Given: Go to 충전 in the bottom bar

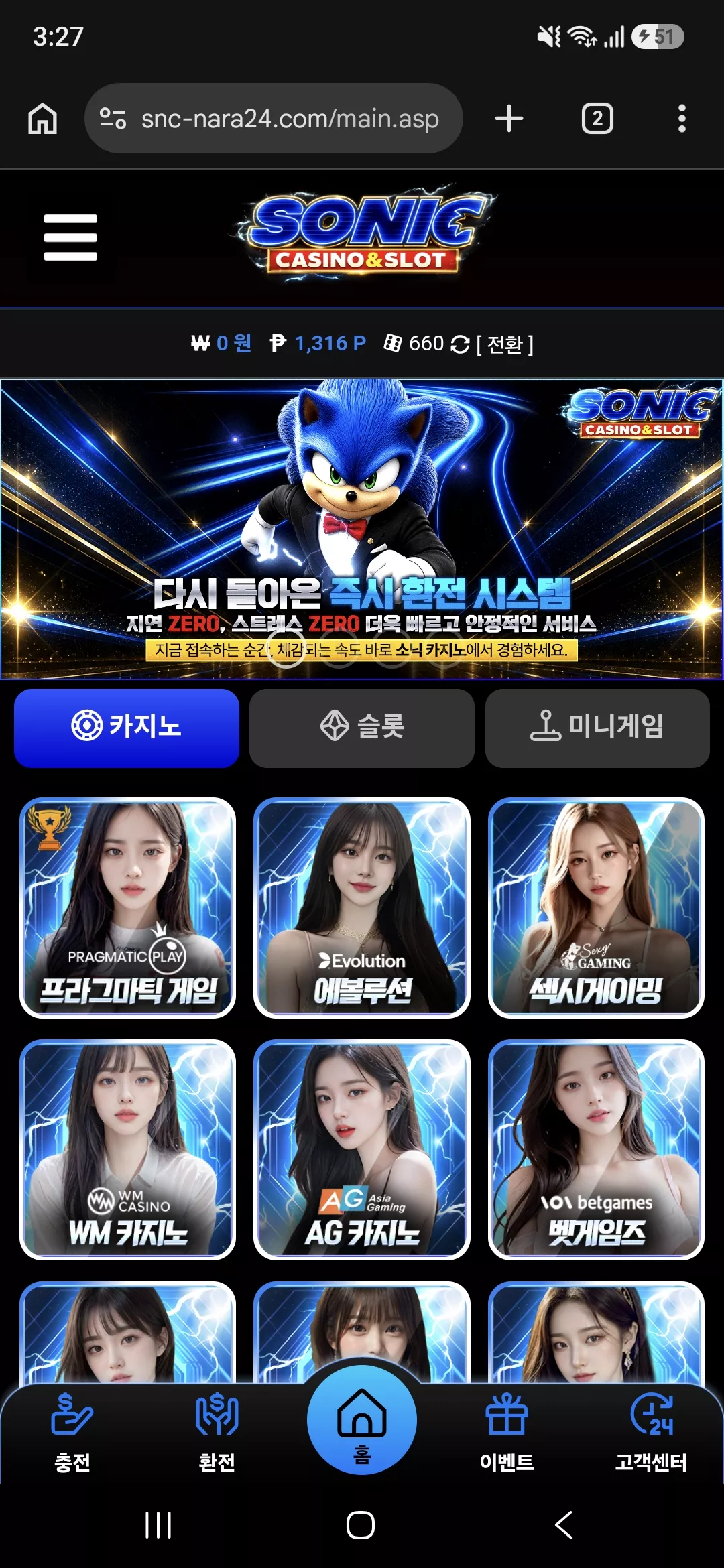Looking at the screenshot, I should coord(72,1433).
